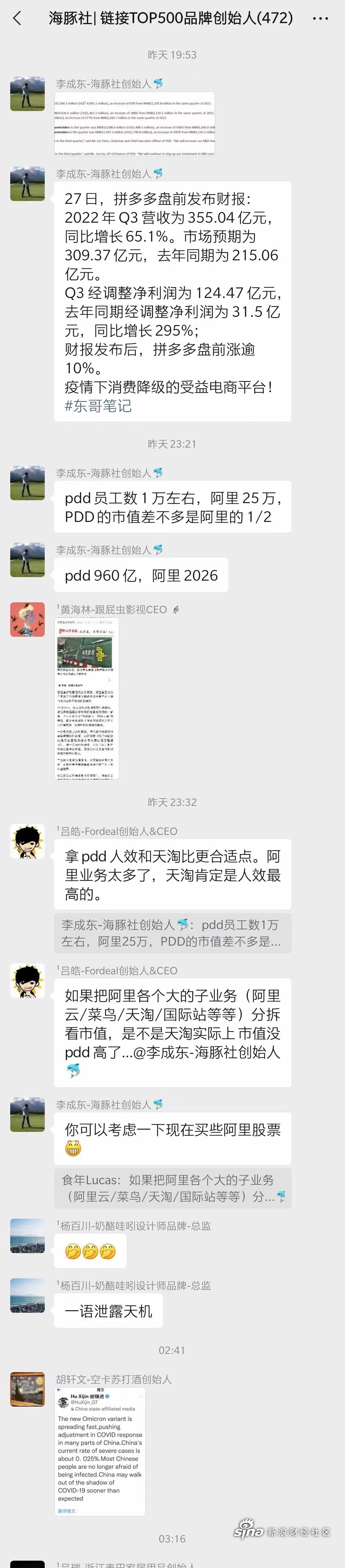Screen dimensions: 345x1568
Task: Open the #东哥笔记 hashtag link
Action: pos(98,406)
